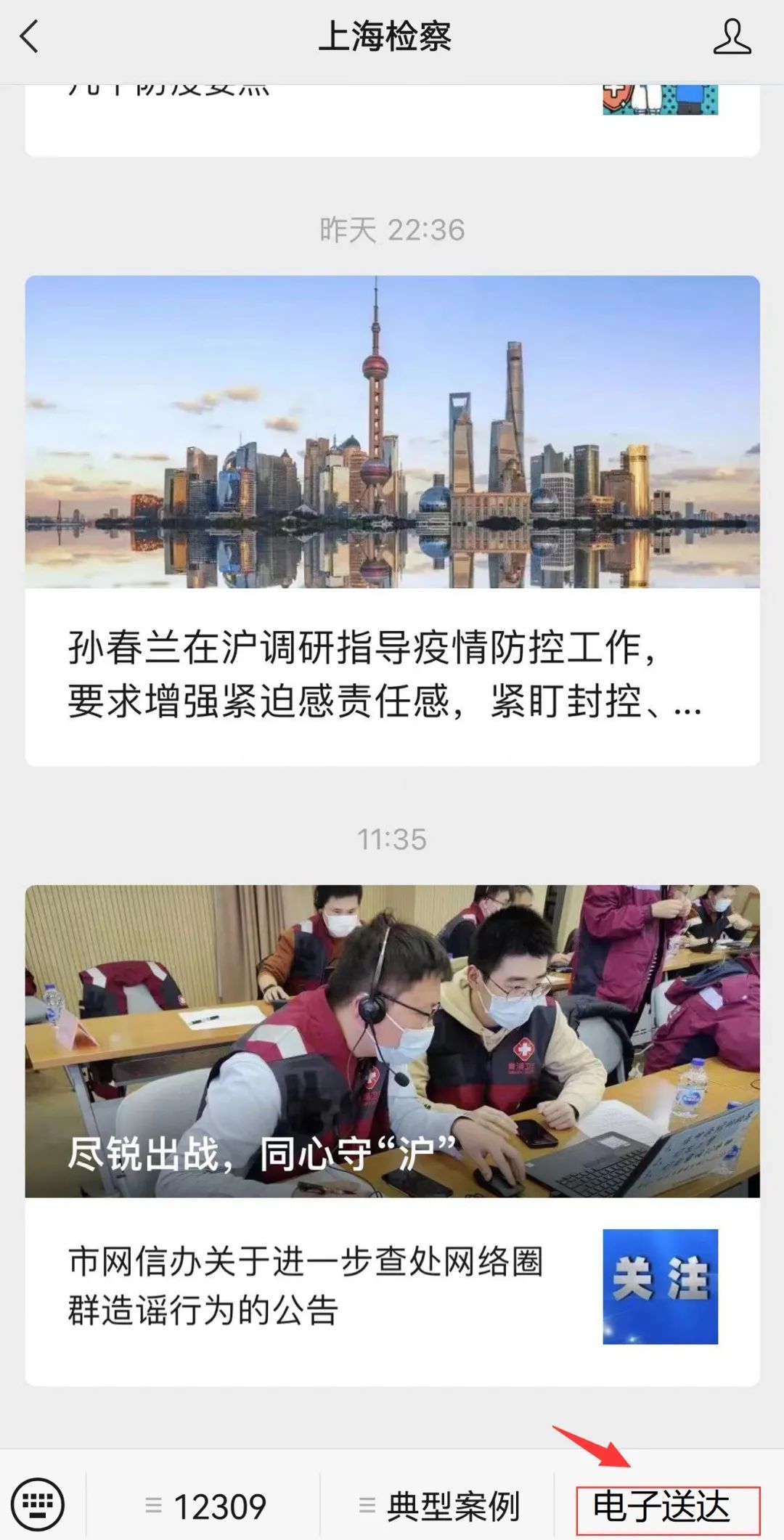Select the 电子送达 menu

pos(661,1507)
